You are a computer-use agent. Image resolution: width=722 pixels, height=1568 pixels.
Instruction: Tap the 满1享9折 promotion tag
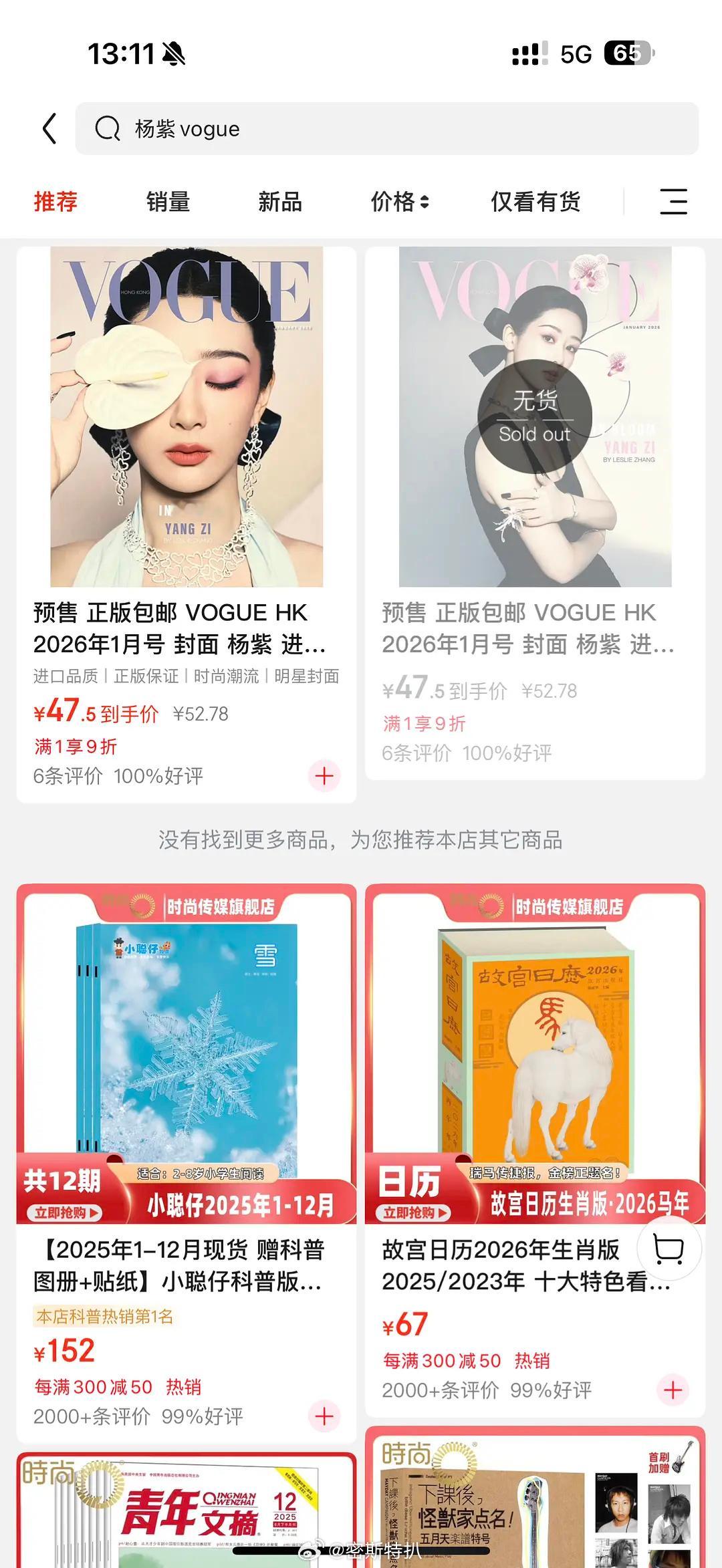point(74,747)
